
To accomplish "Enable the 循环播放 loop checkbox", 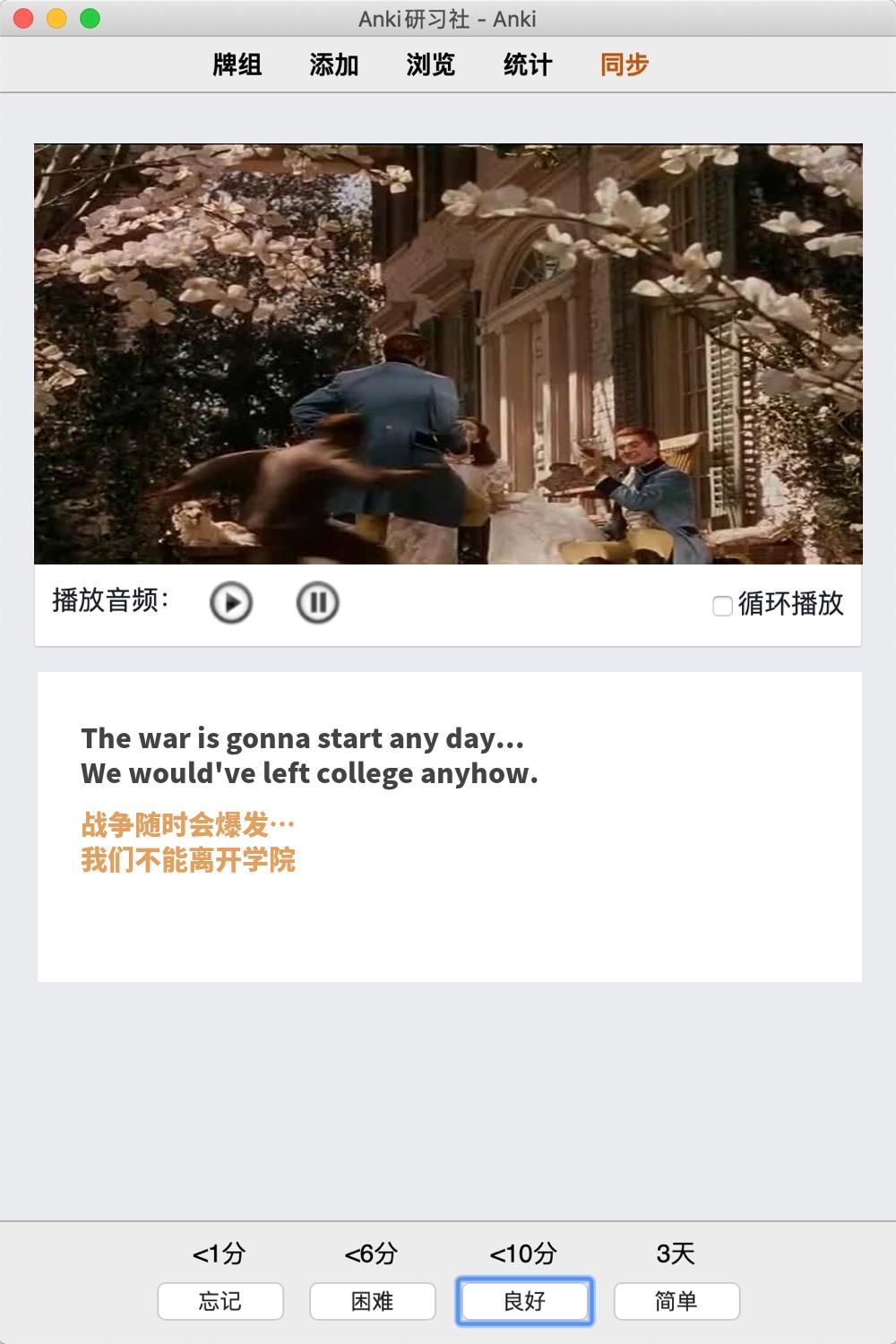I will [x=722, y=606].
